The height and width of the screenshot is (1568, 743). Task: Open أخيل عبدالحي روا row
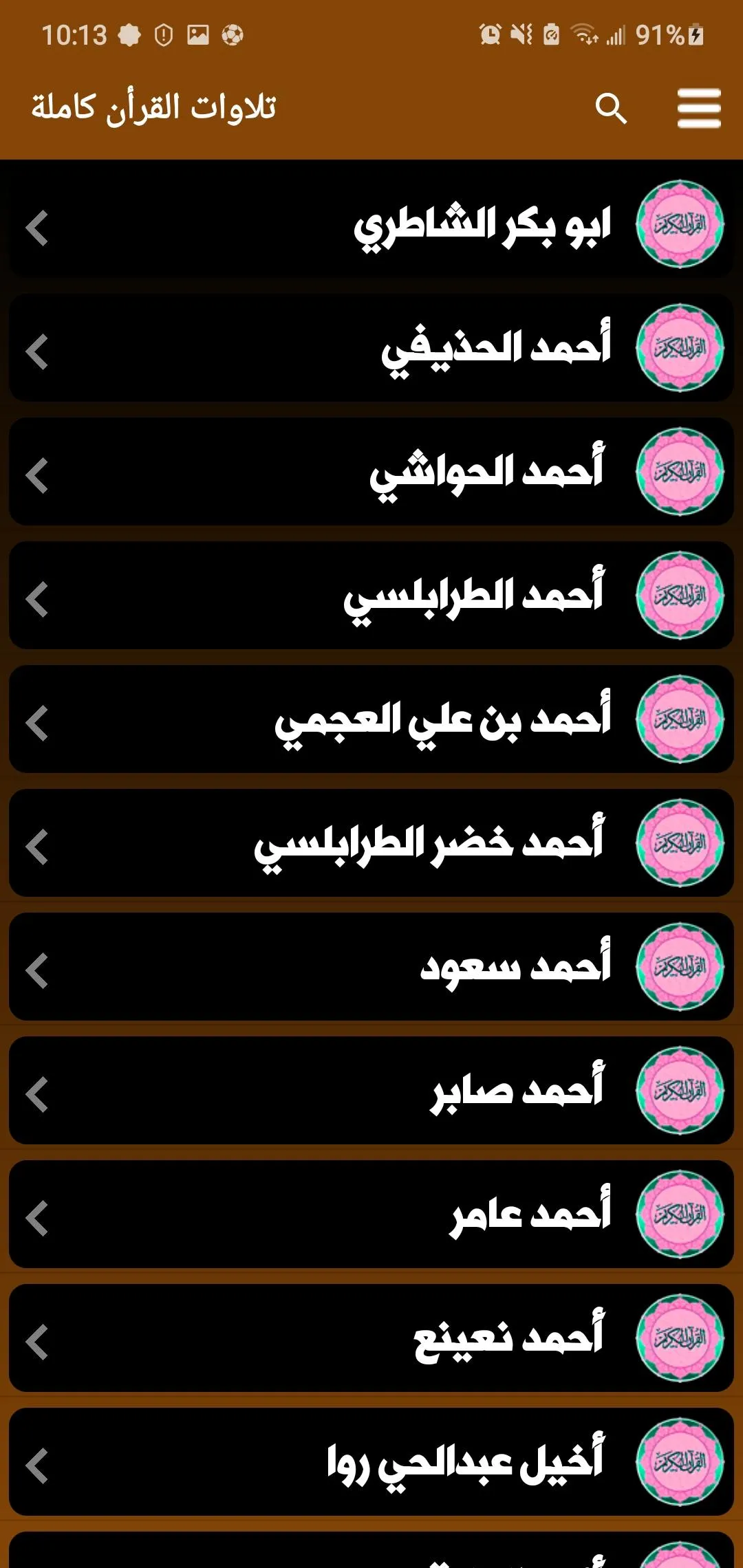[371, 1462]
